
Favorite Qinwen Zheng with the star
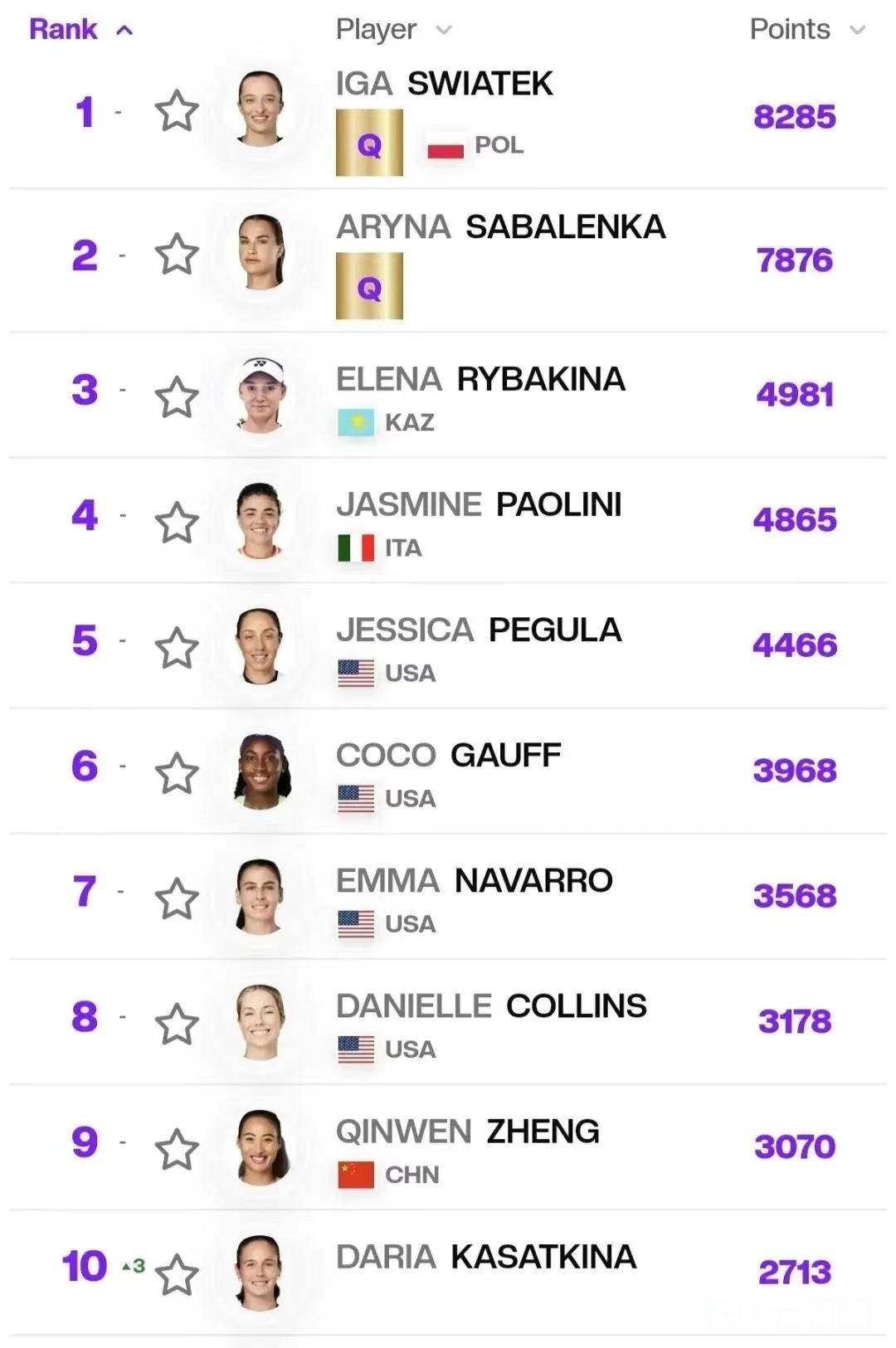(177, 1150)
